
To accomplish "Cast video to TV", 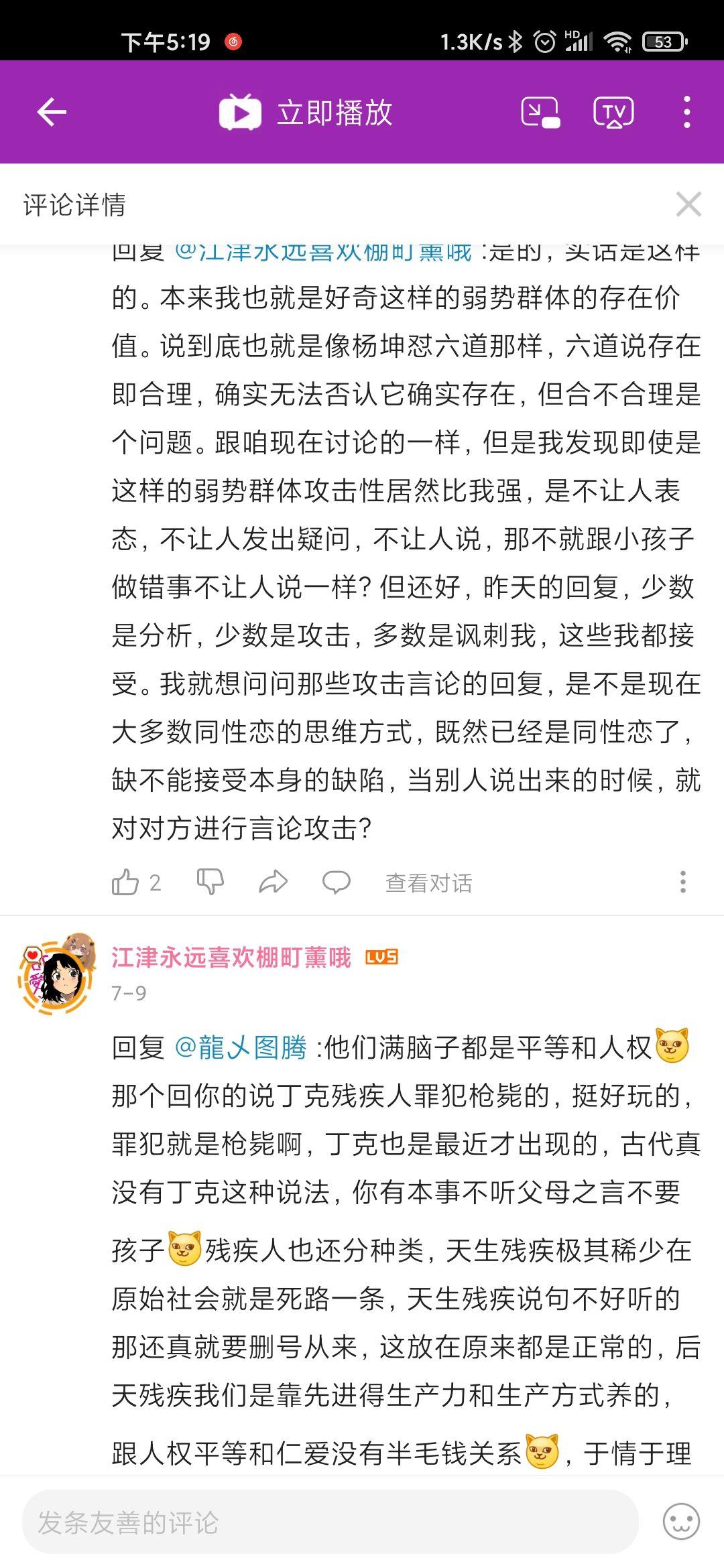I will click(613, 112).
